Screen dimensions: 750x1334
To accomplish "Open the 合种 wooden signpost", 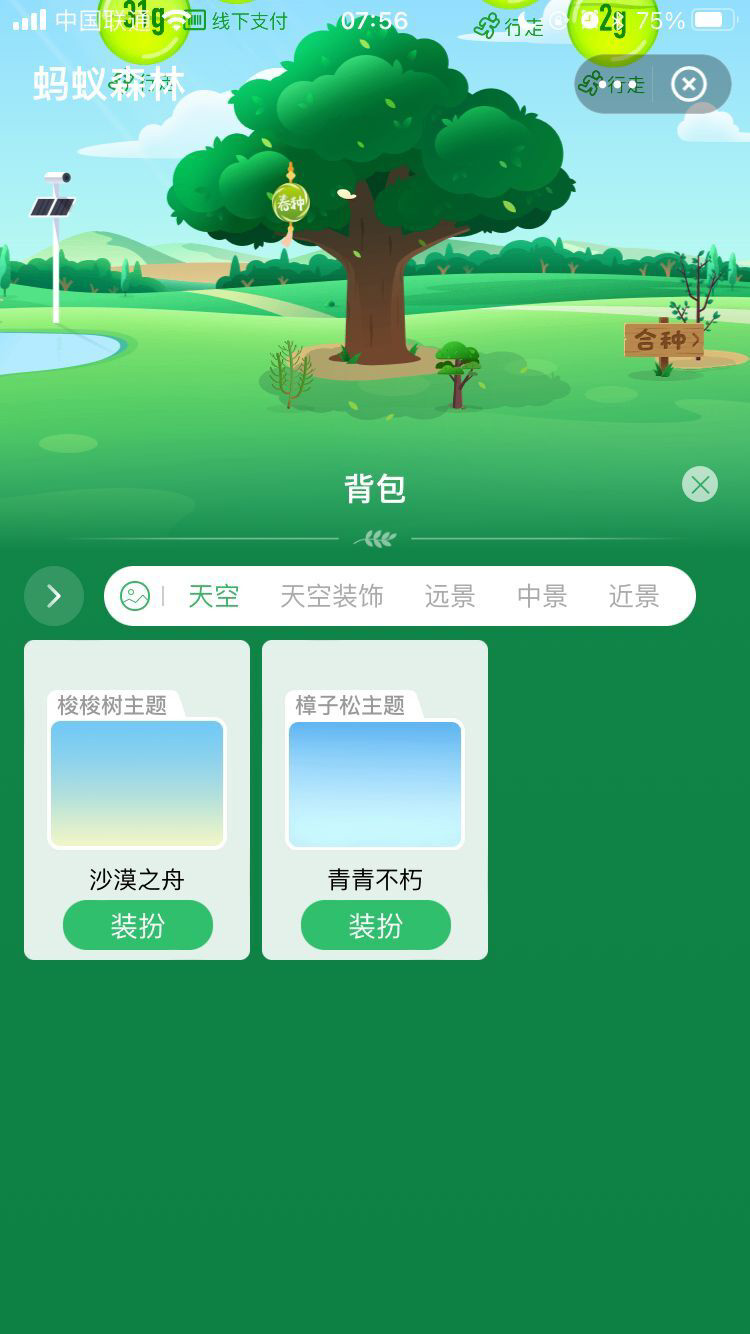I will click(664, 340).
